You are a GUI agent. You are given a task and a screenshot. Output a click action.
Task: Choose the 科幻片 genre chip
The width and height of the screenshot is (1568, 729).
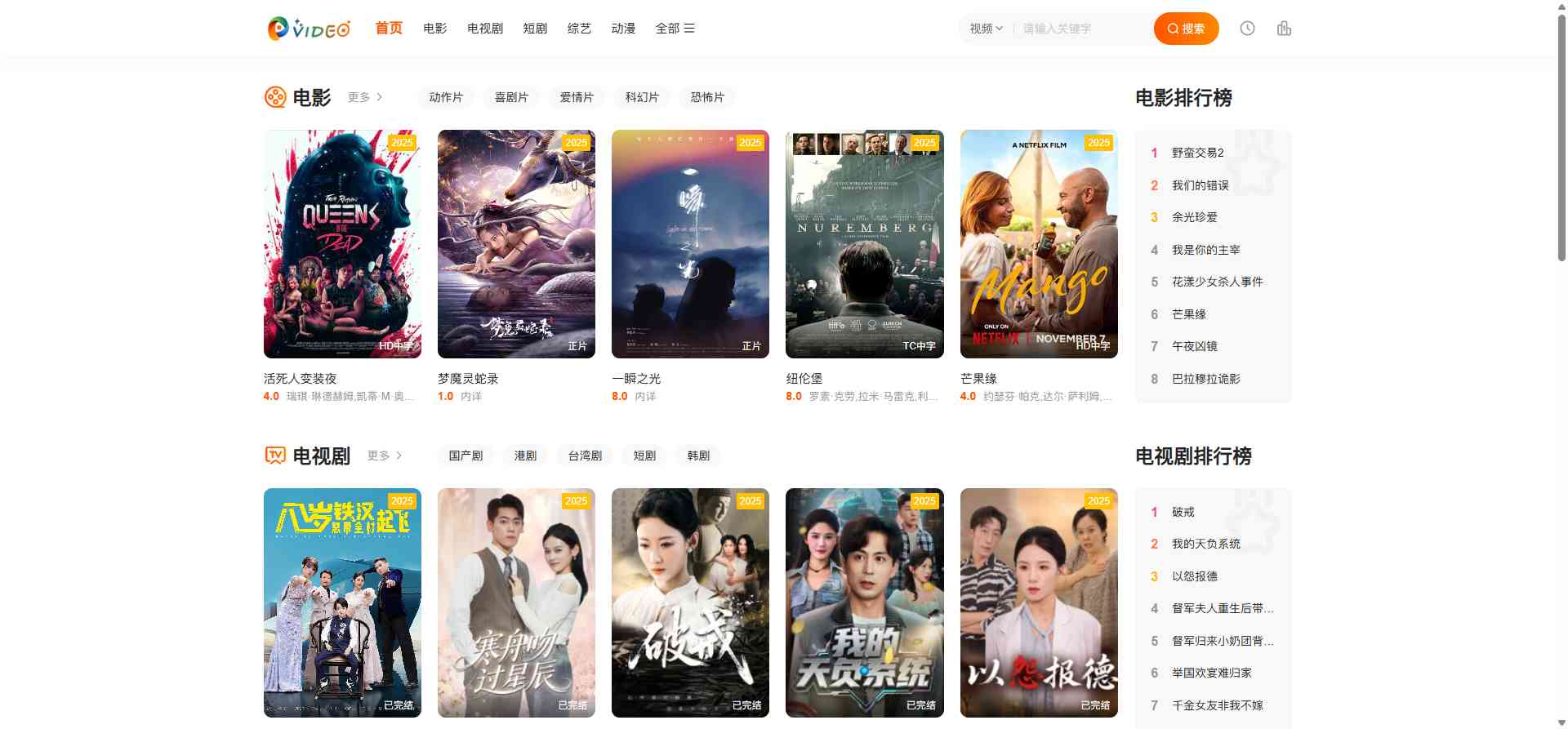pyautogui.click(x=642, y=97)
